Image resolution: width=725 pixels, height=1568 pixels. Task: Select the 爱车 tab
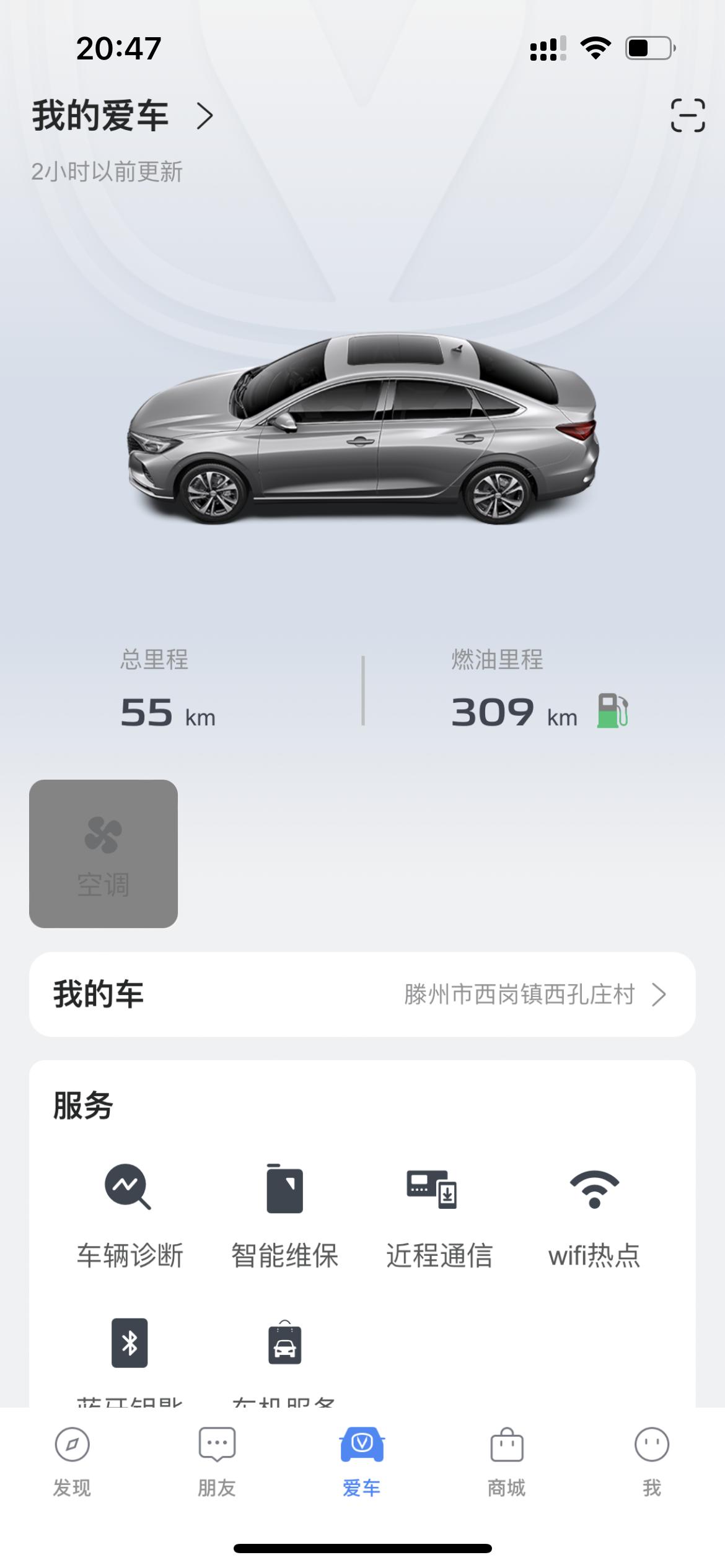click(x=362, y=1460)
